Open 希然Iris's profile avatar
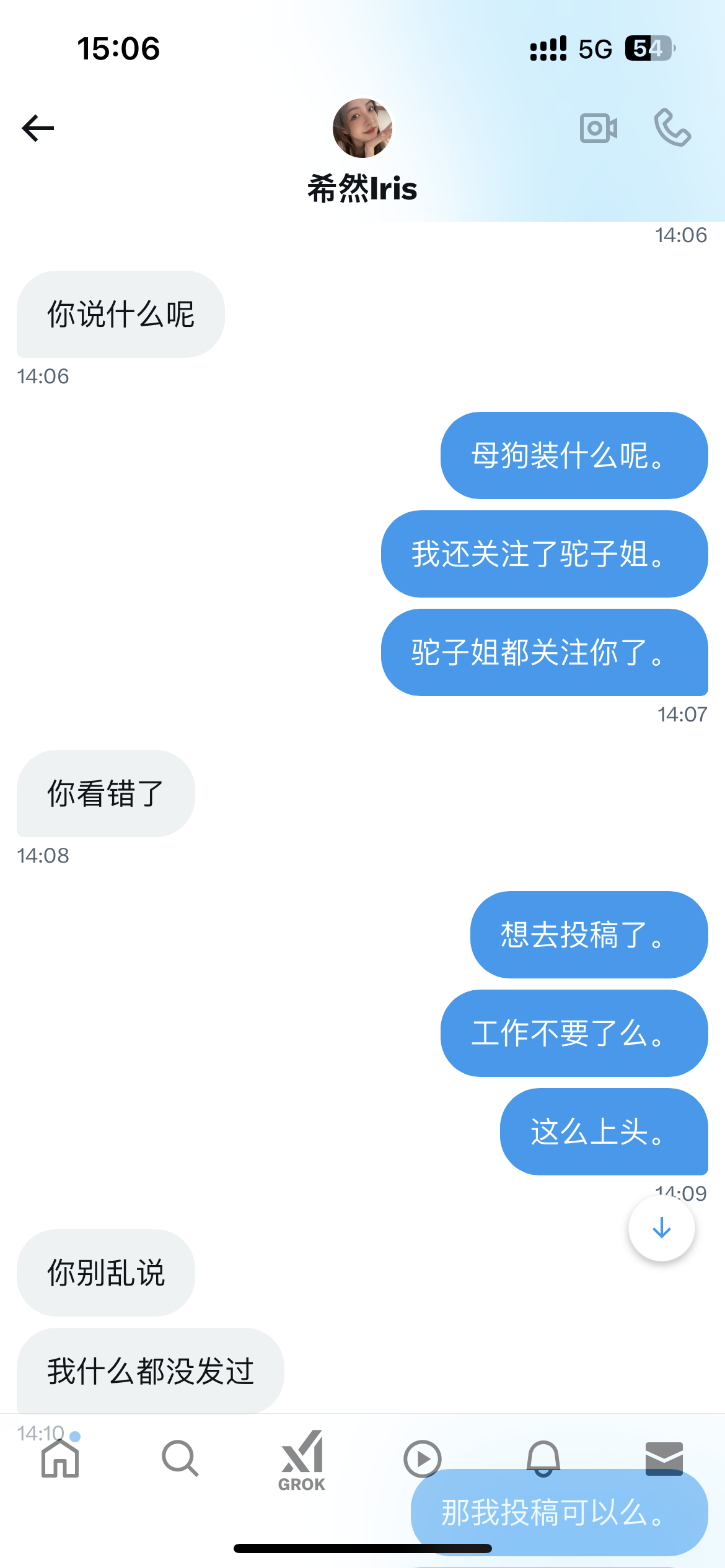Image resolution: width=725 pixels, height=1568 pixels. (362, 128)
